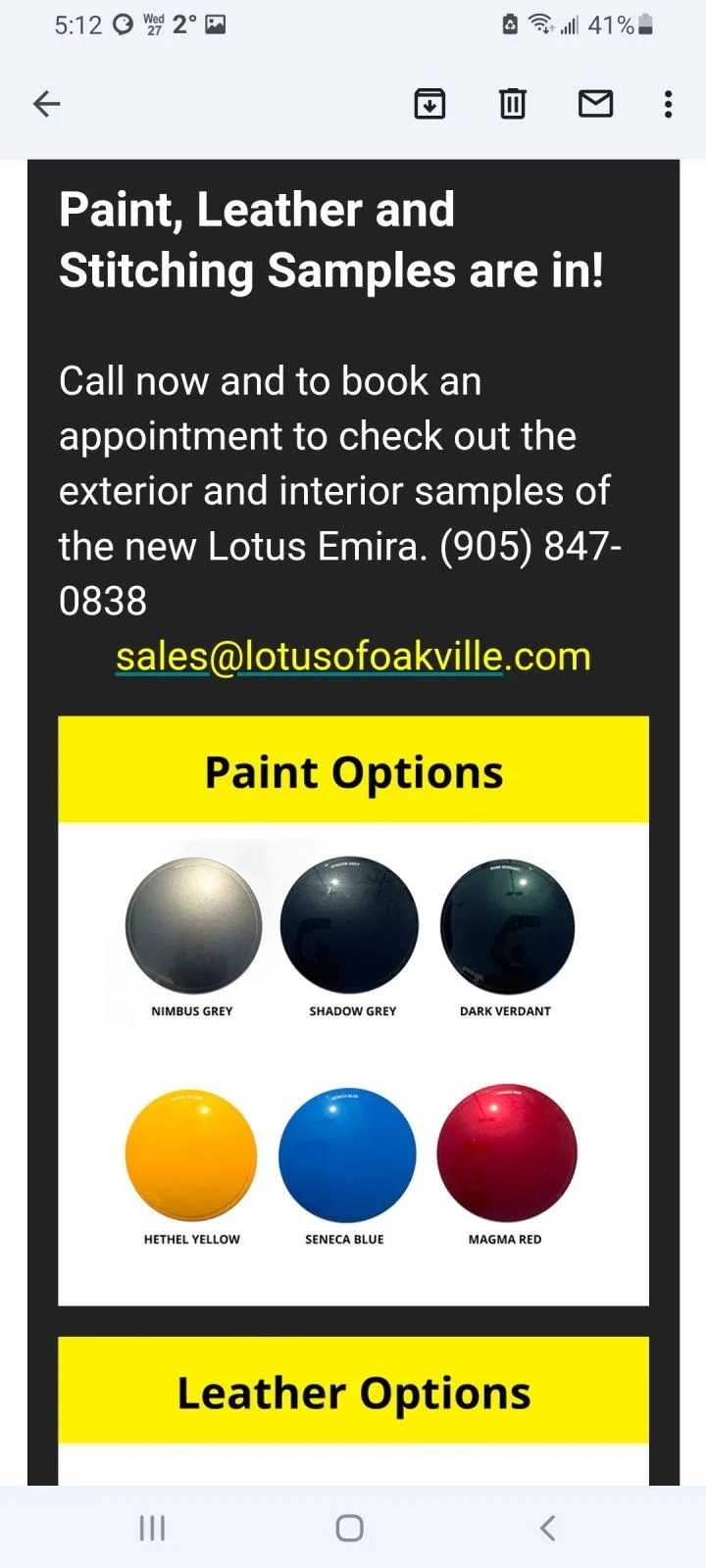Open the more options menu
The width and height of the screenshot is (706, 1568).
[x=668, y=104]
